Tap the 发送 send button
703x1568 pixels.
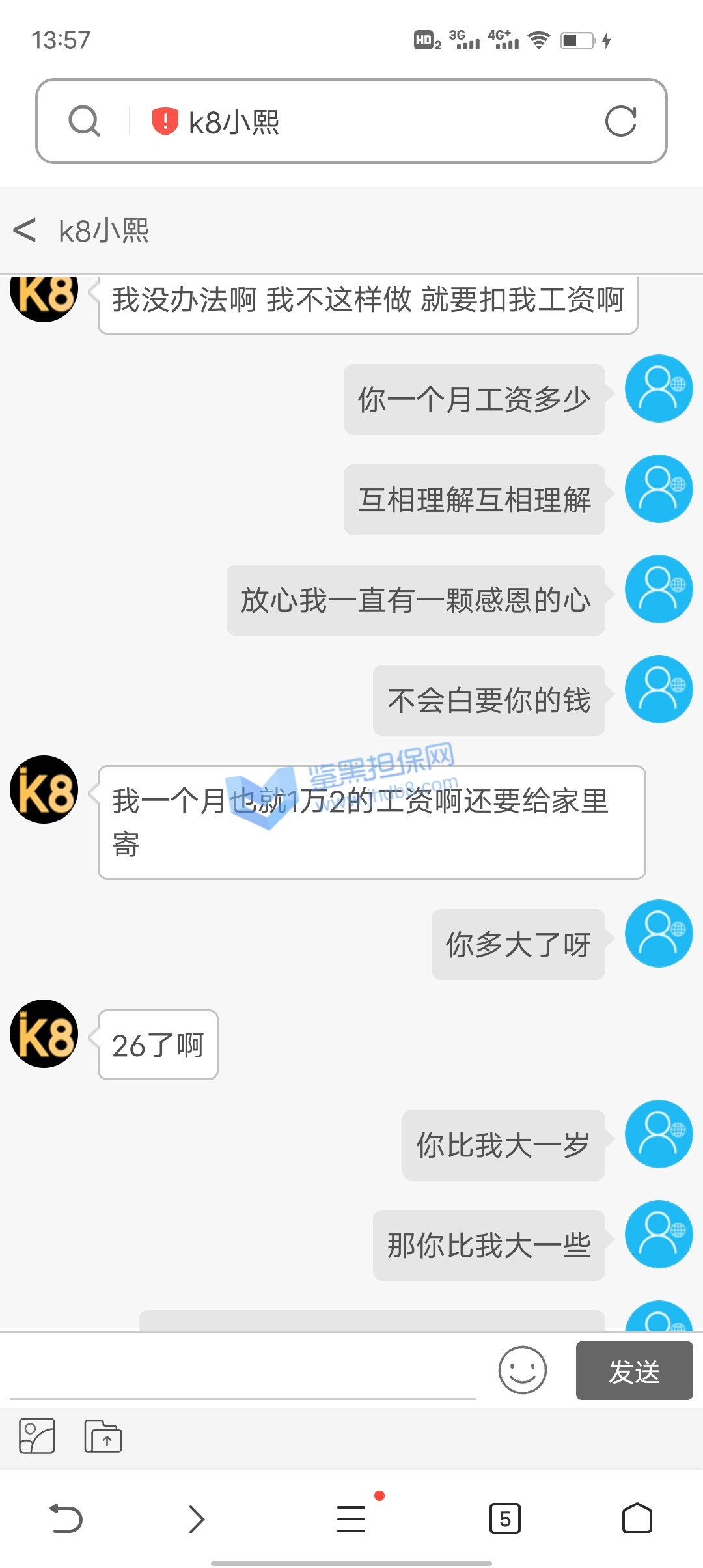634,1371
